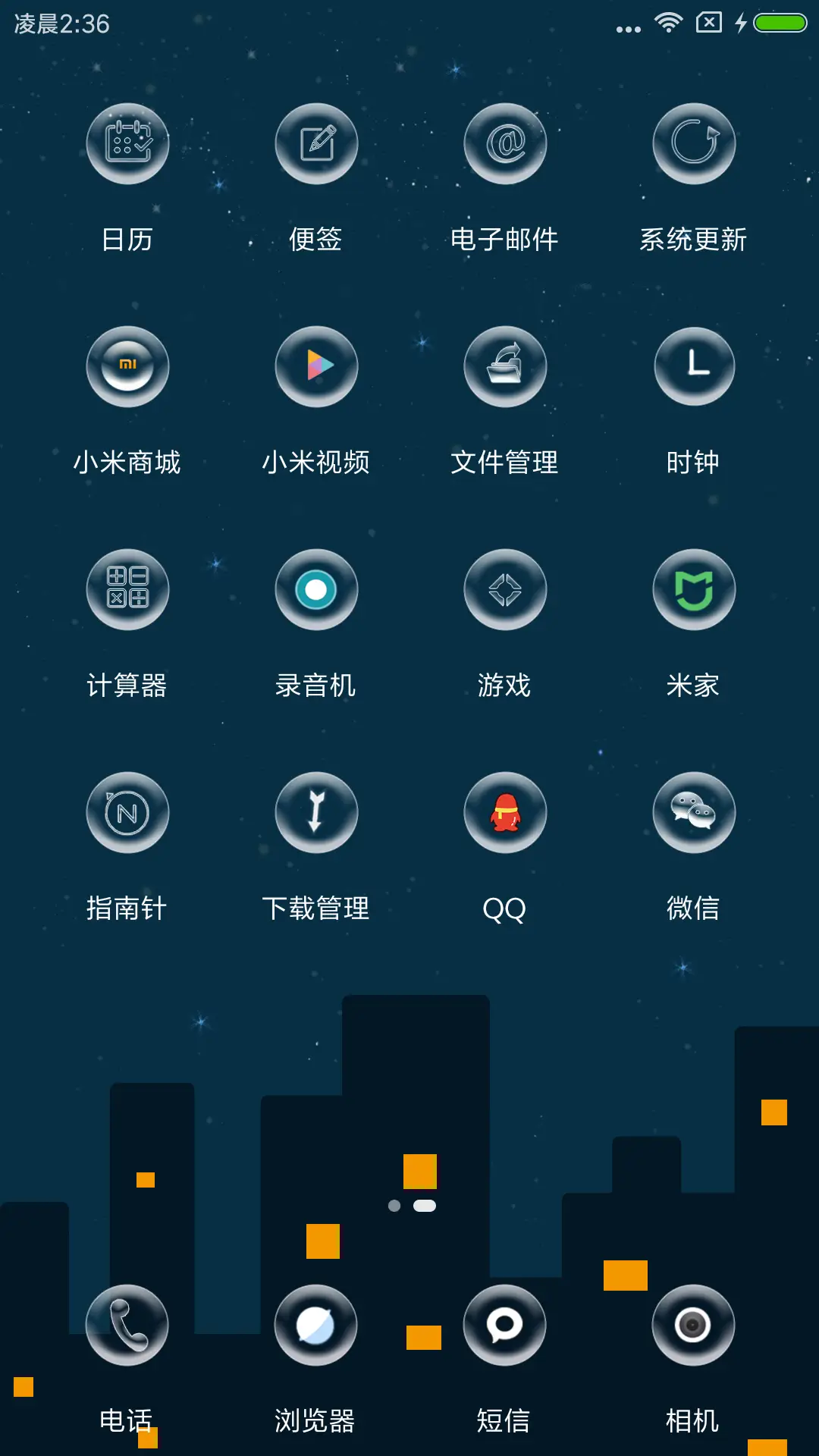Open 电子邮件 to check email
This screenshot has height=1456, width=819.
point(505,145)
